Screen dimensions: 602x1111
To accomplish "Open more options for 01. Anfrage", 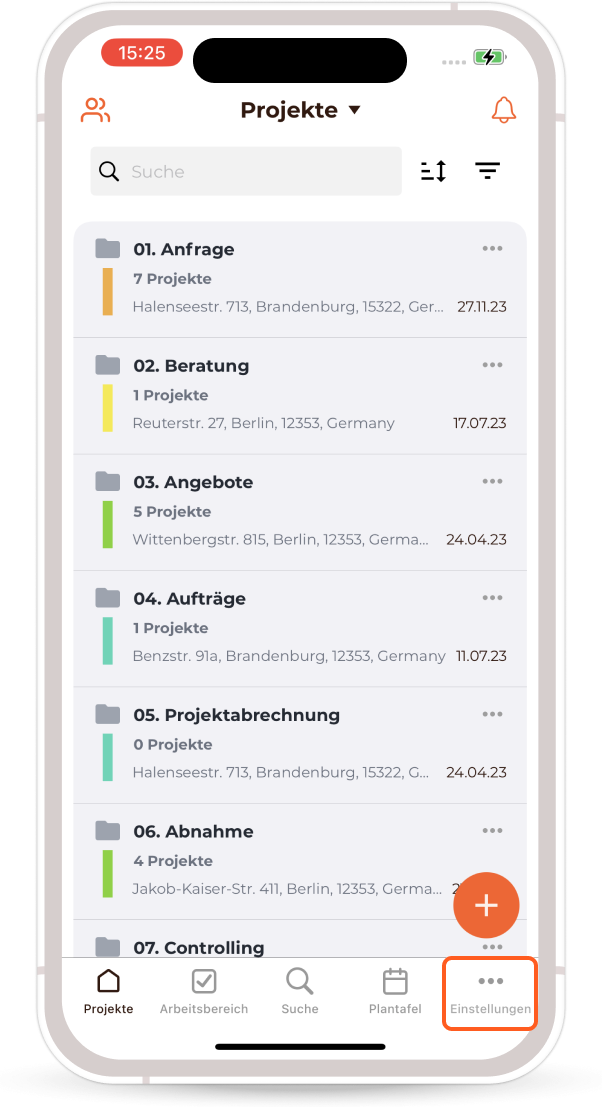I will (492, 249).
